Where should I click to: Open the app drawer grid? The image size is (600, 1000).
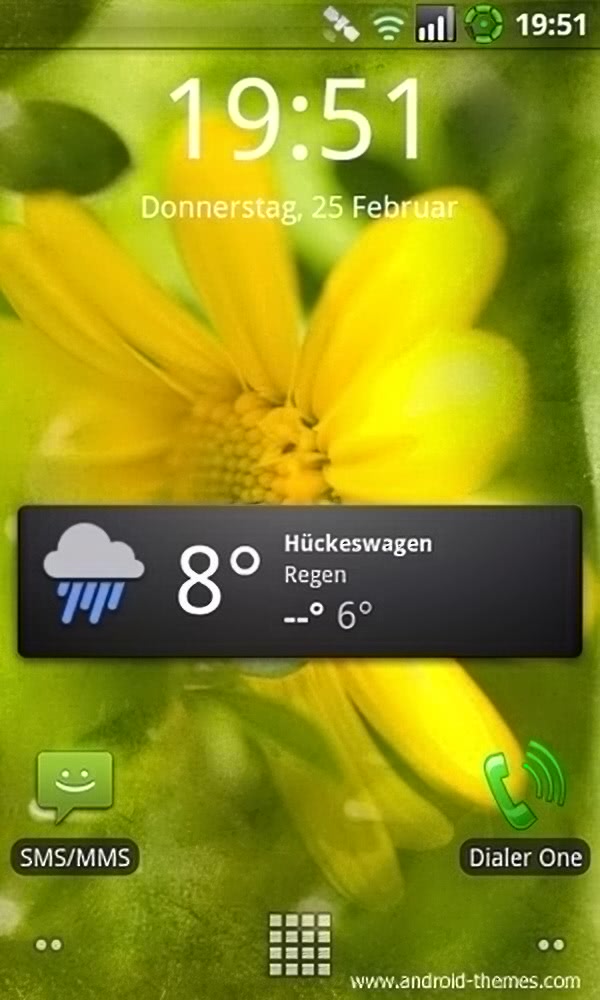point(299,942)
